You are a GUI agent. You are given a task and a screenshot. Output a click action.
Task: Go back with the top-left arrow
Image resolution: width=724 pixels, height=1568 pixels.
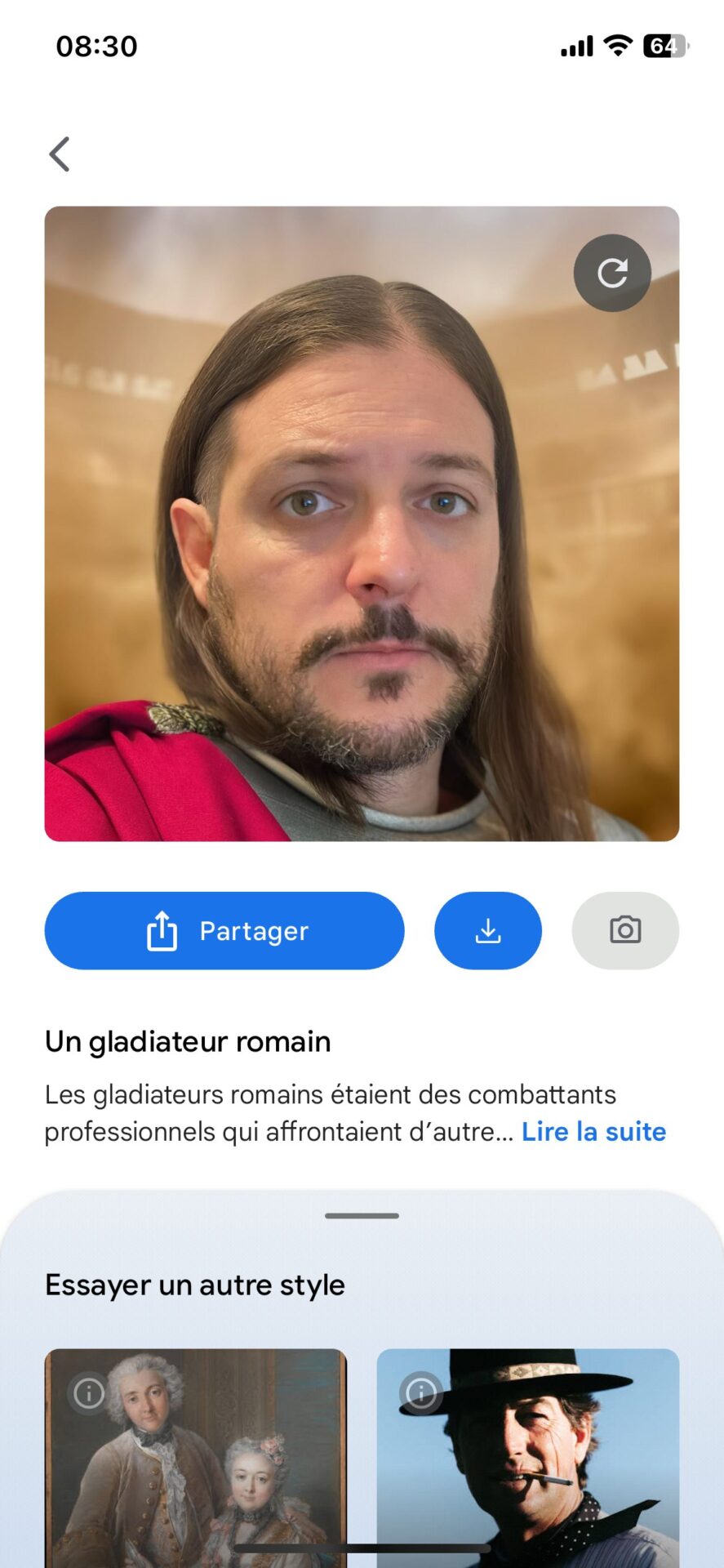tap(60, 154)
